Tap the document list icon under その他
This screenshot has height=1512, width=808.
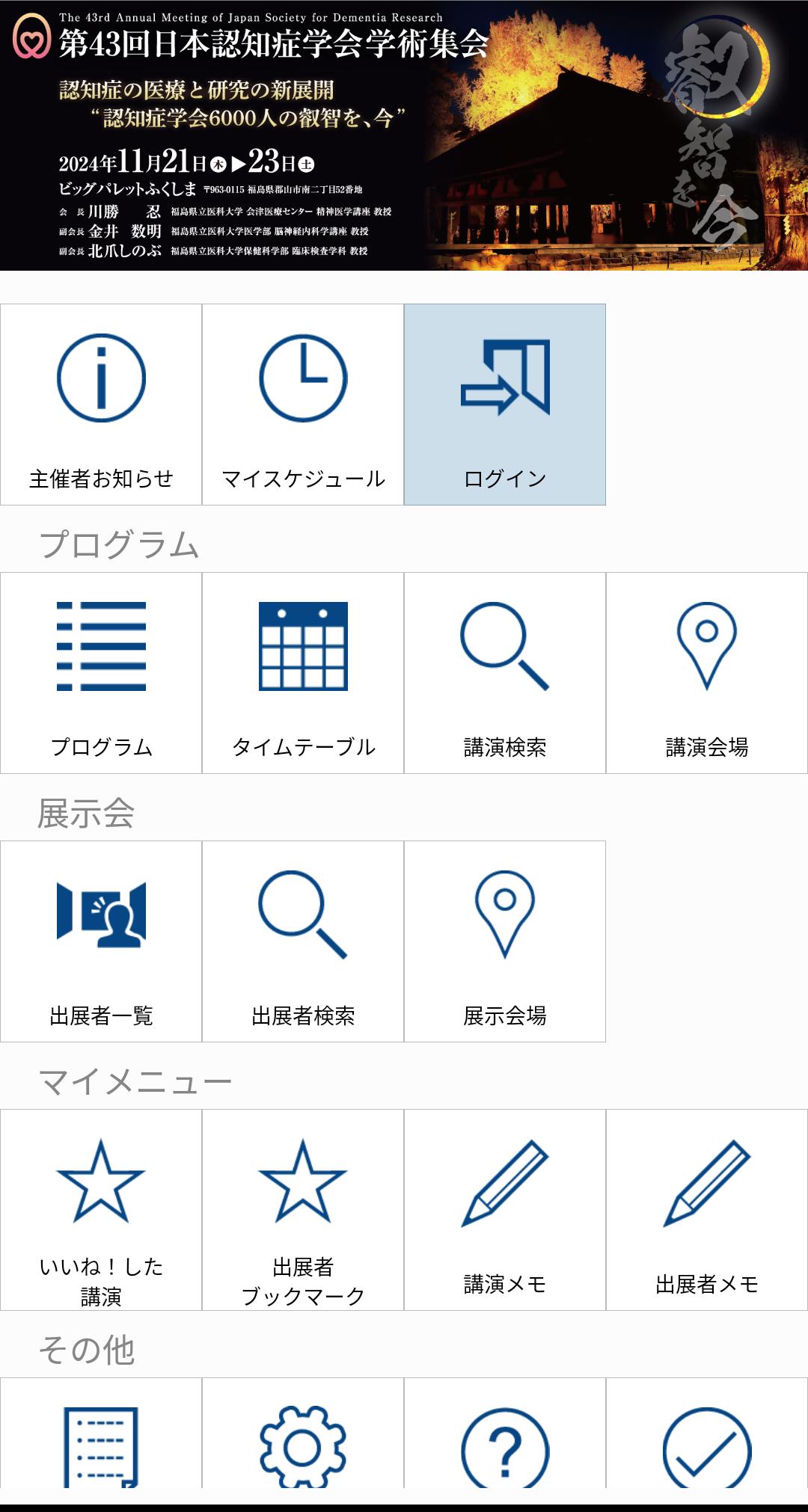(101, 1443)
